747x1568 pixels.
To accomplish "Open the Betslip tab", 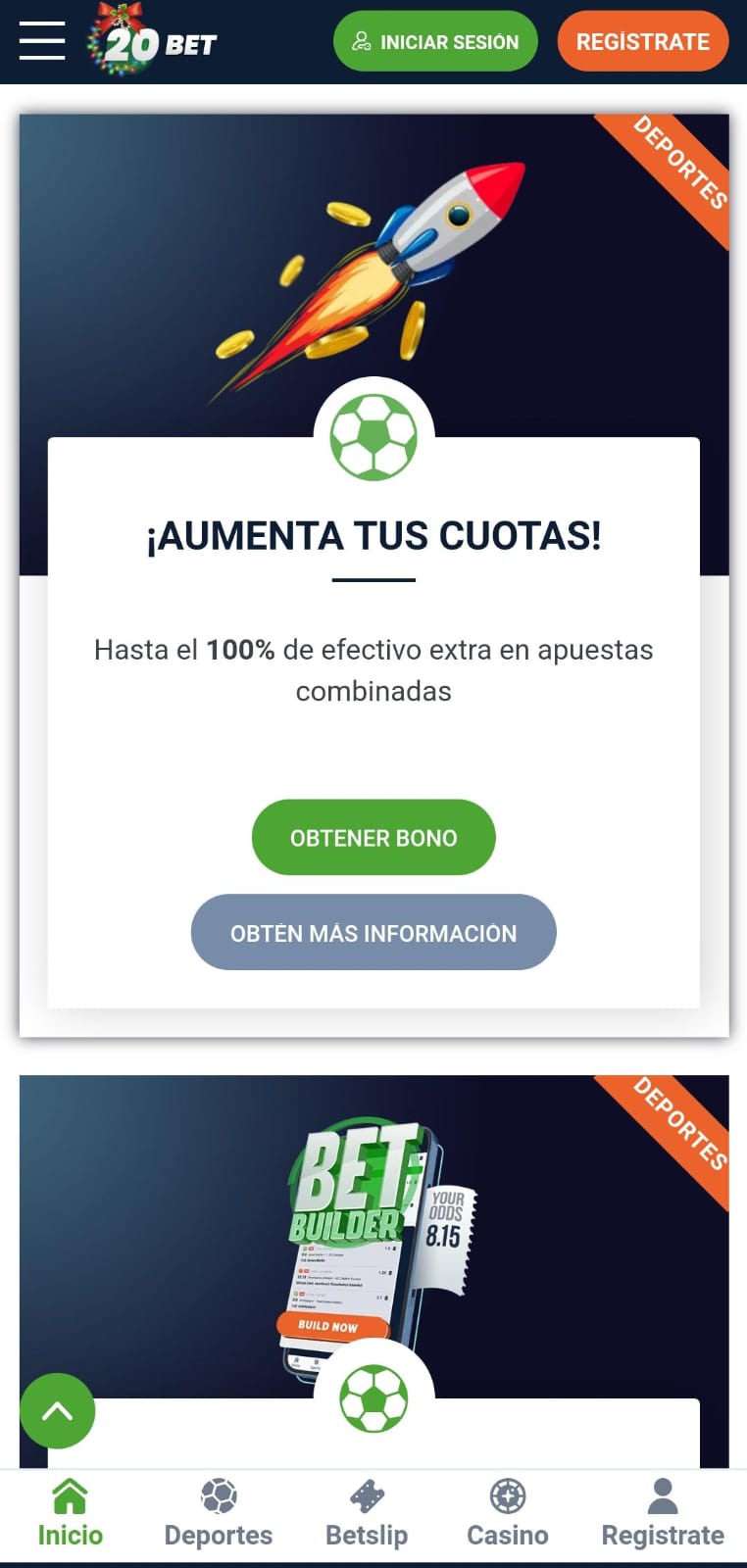I will [x=367, y=1514].
